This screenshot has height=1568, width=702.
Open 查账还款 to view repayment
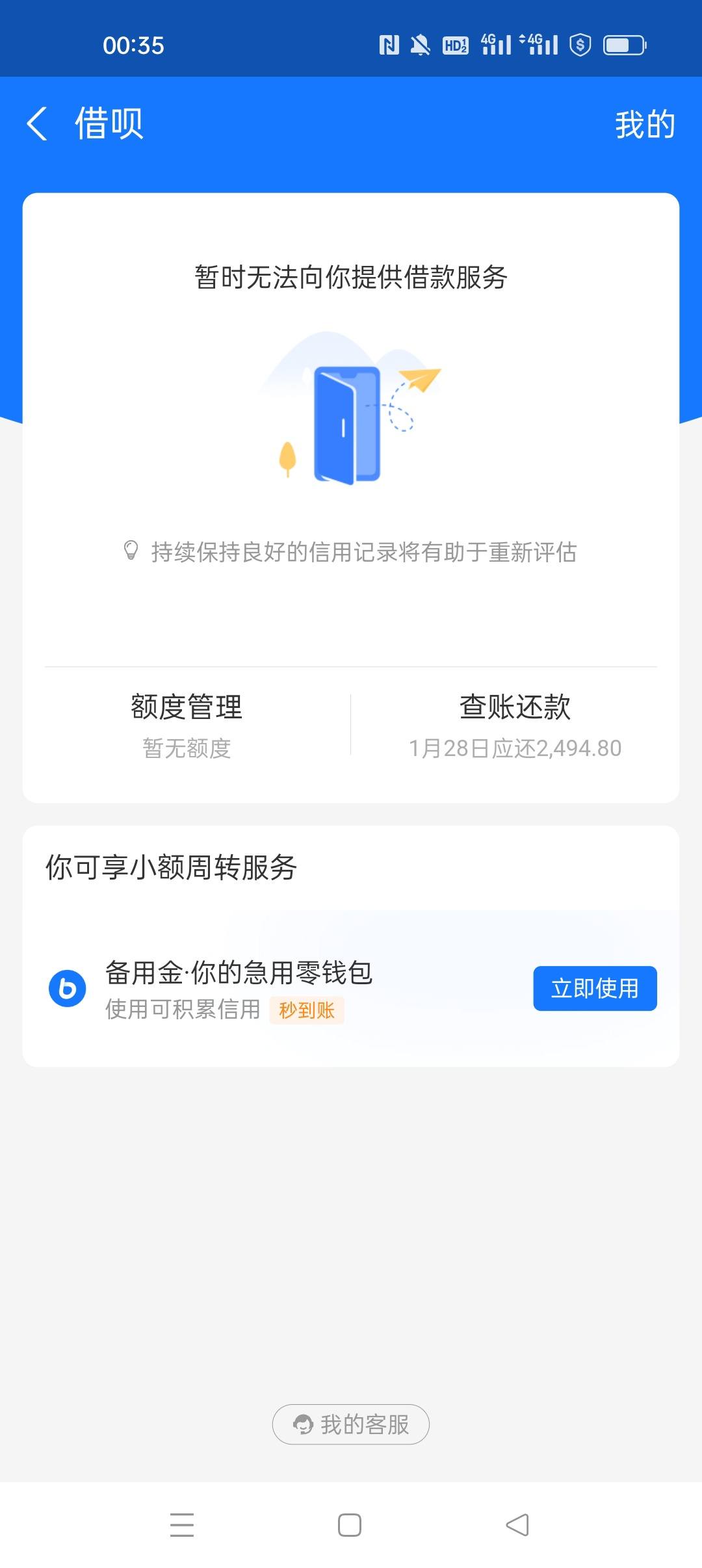(515, 724)
